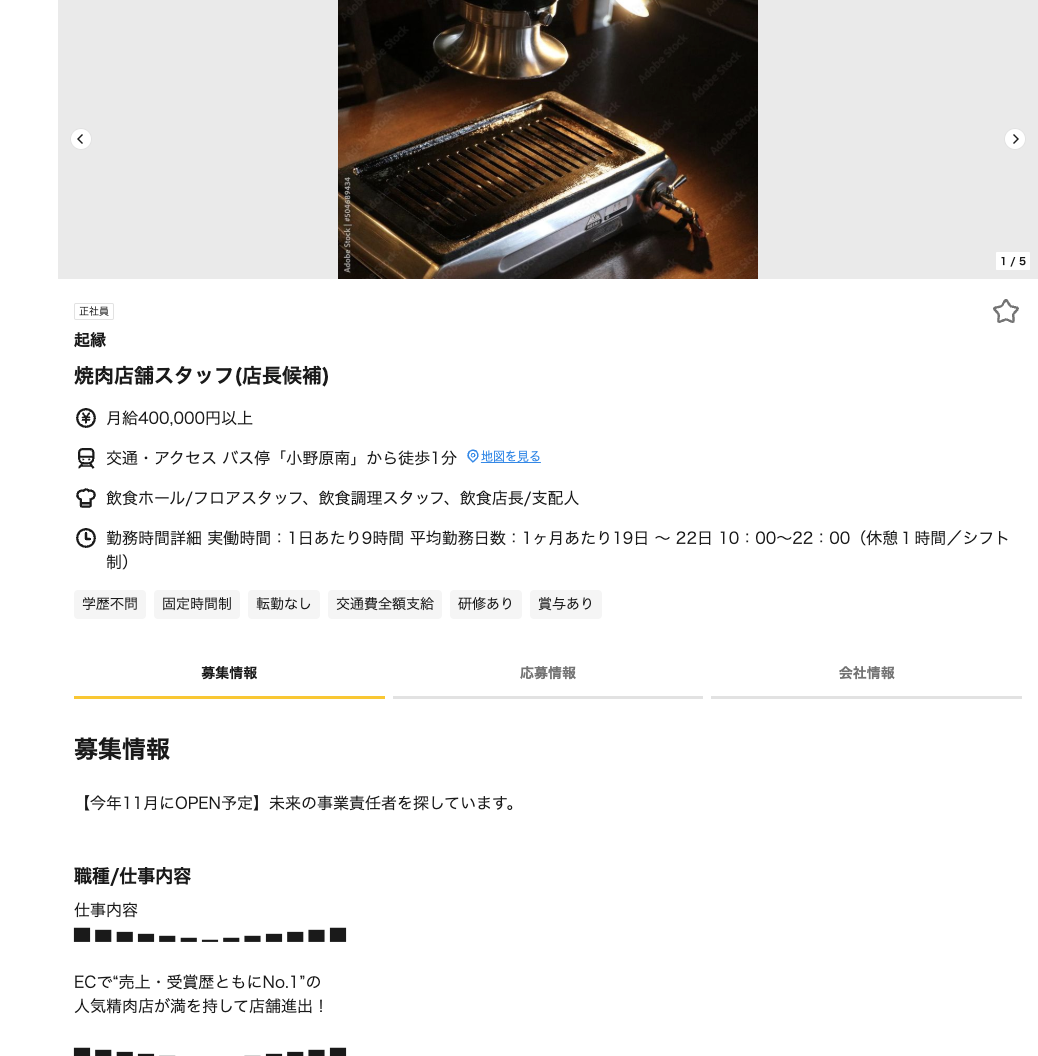Show the next photo in the carousel
Viewport: 1038px width, 1056px height.
click(1014, 139)
